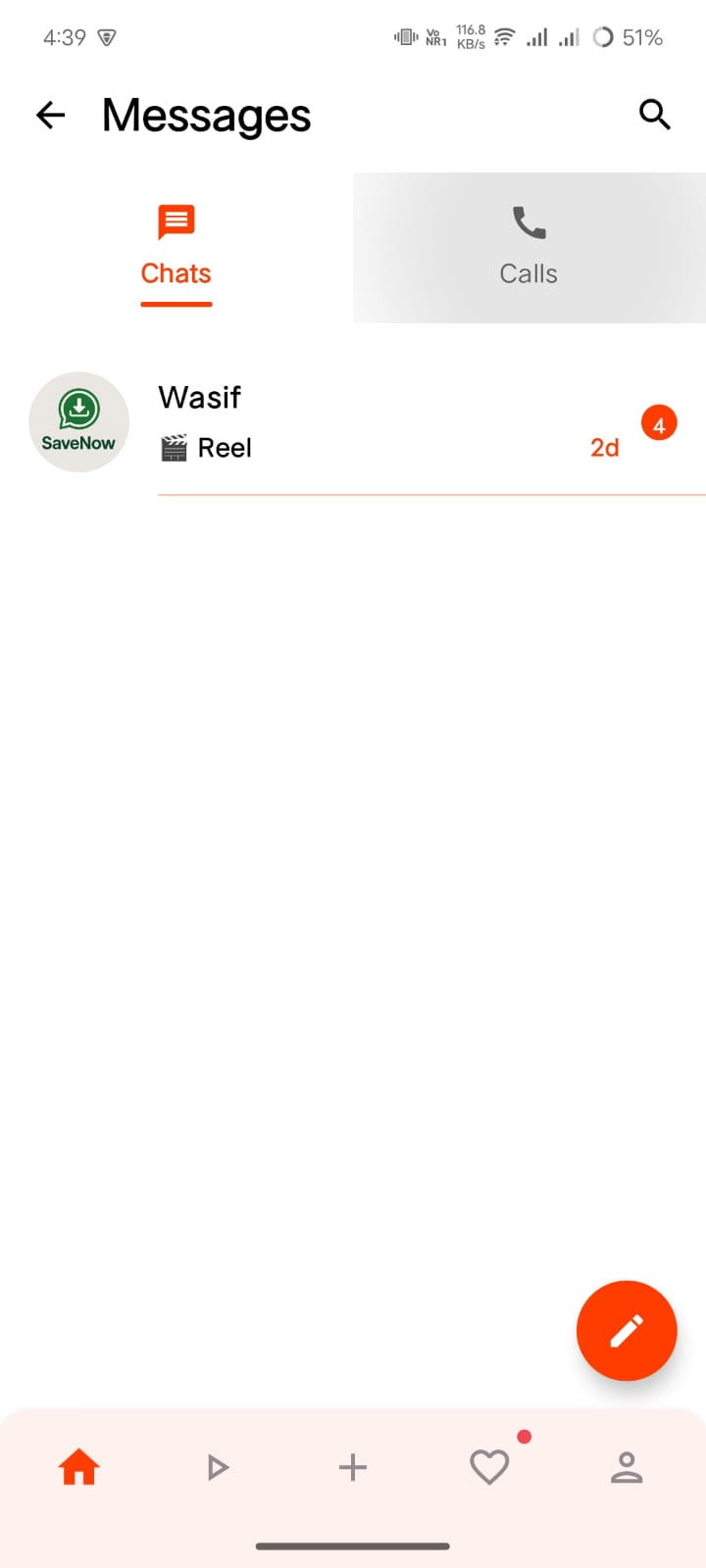Viewport: 706px width, 1568px height.
Task: Open search in Messages
Action: (654, 115)
